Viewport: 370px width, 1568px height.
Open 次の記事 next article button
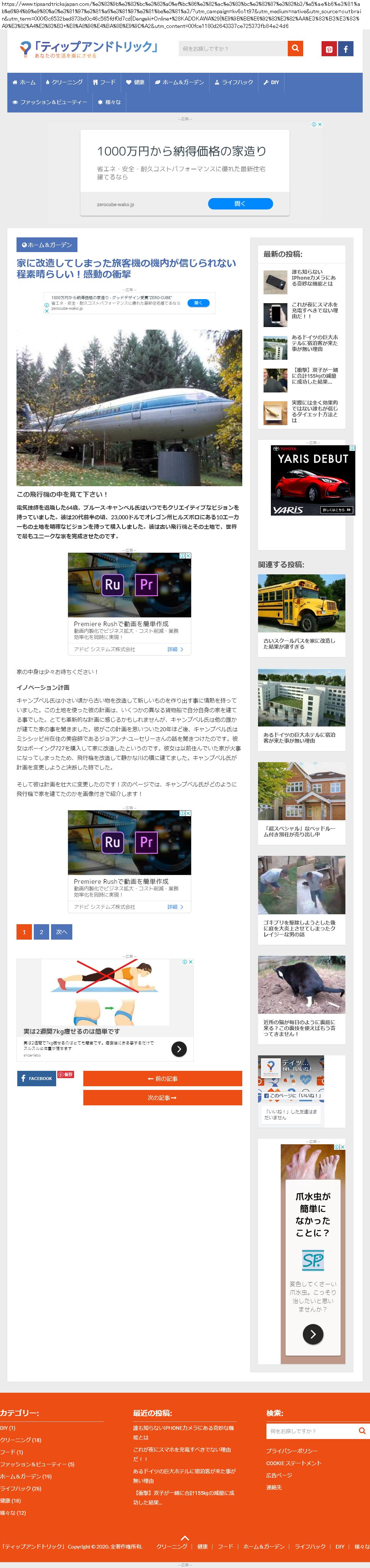tap(162, 1098)
